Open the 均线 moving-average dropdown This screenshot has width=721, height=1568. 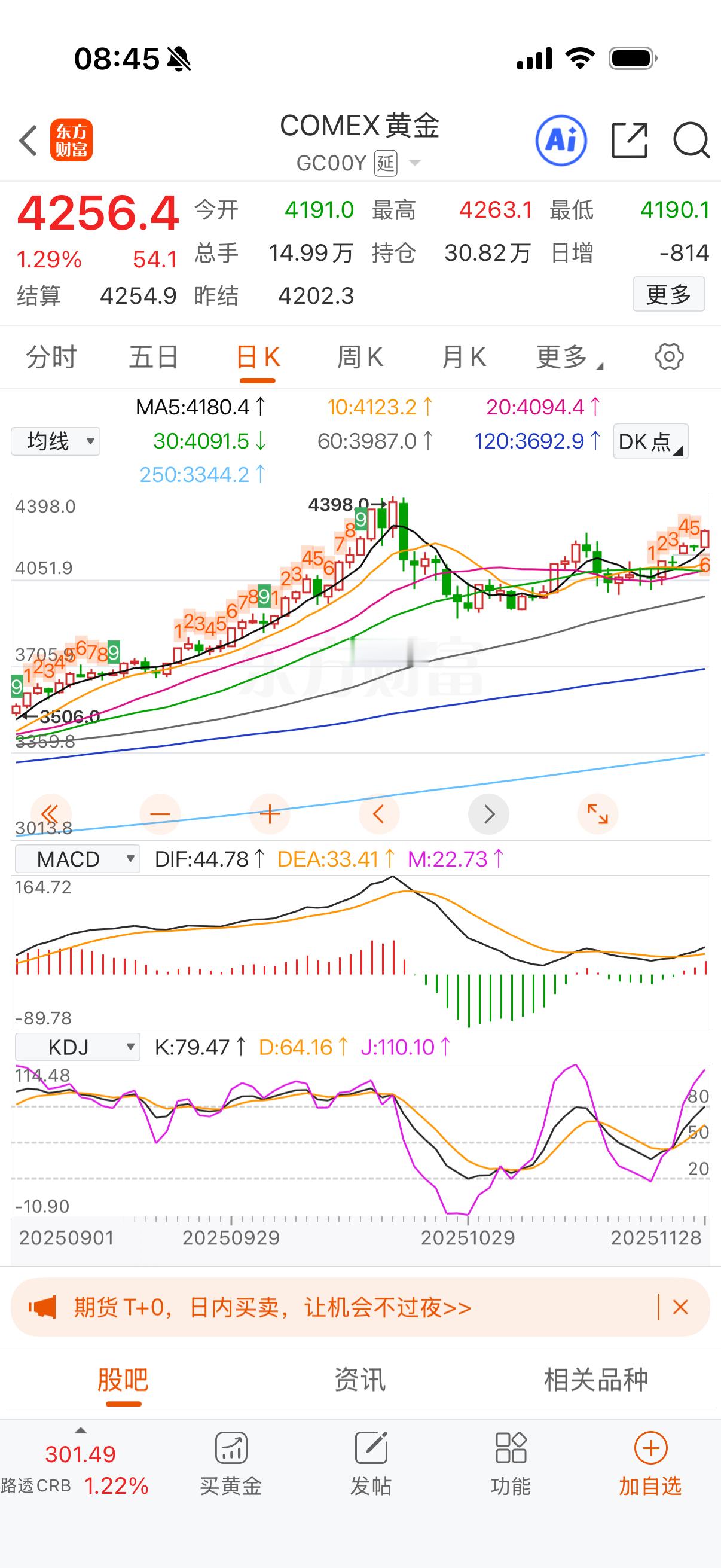[55, 441]
